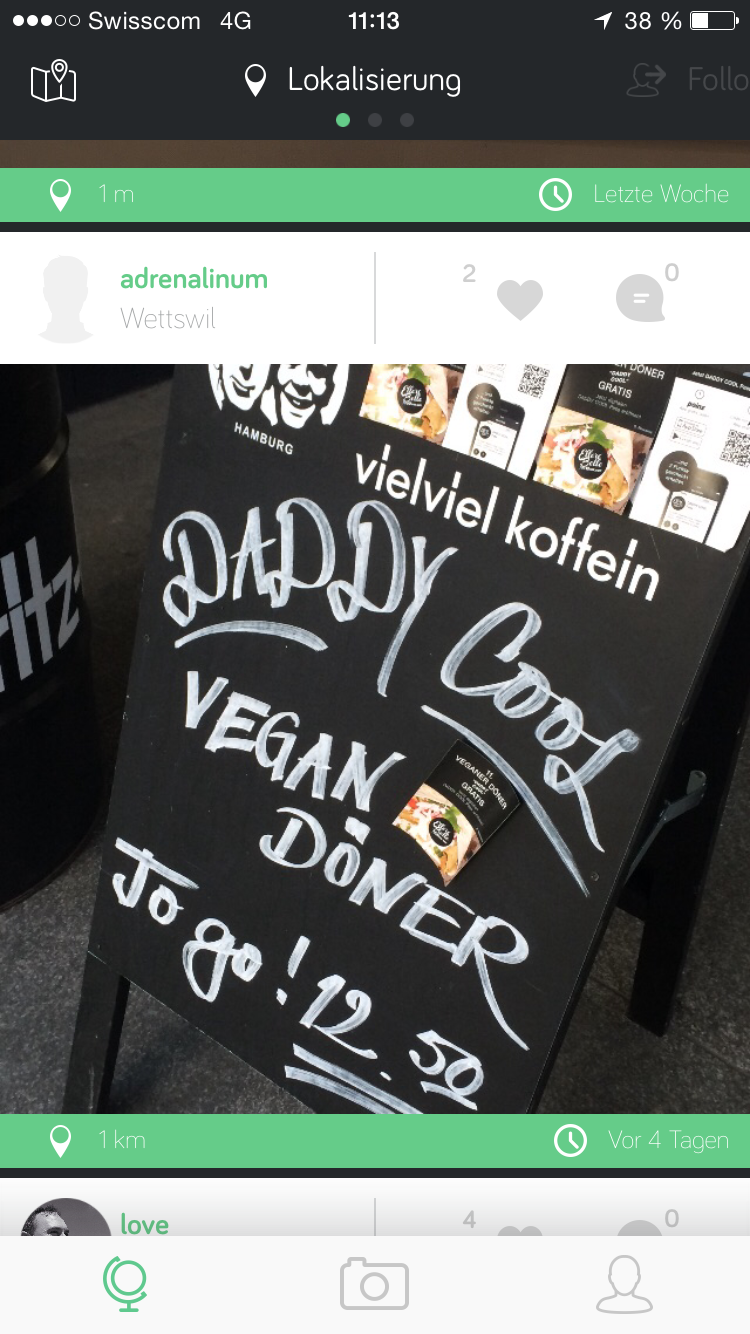Open the Daddy Cool chalkboard photo
This screenshot has width=750, height=1334.
pos(375,739)
